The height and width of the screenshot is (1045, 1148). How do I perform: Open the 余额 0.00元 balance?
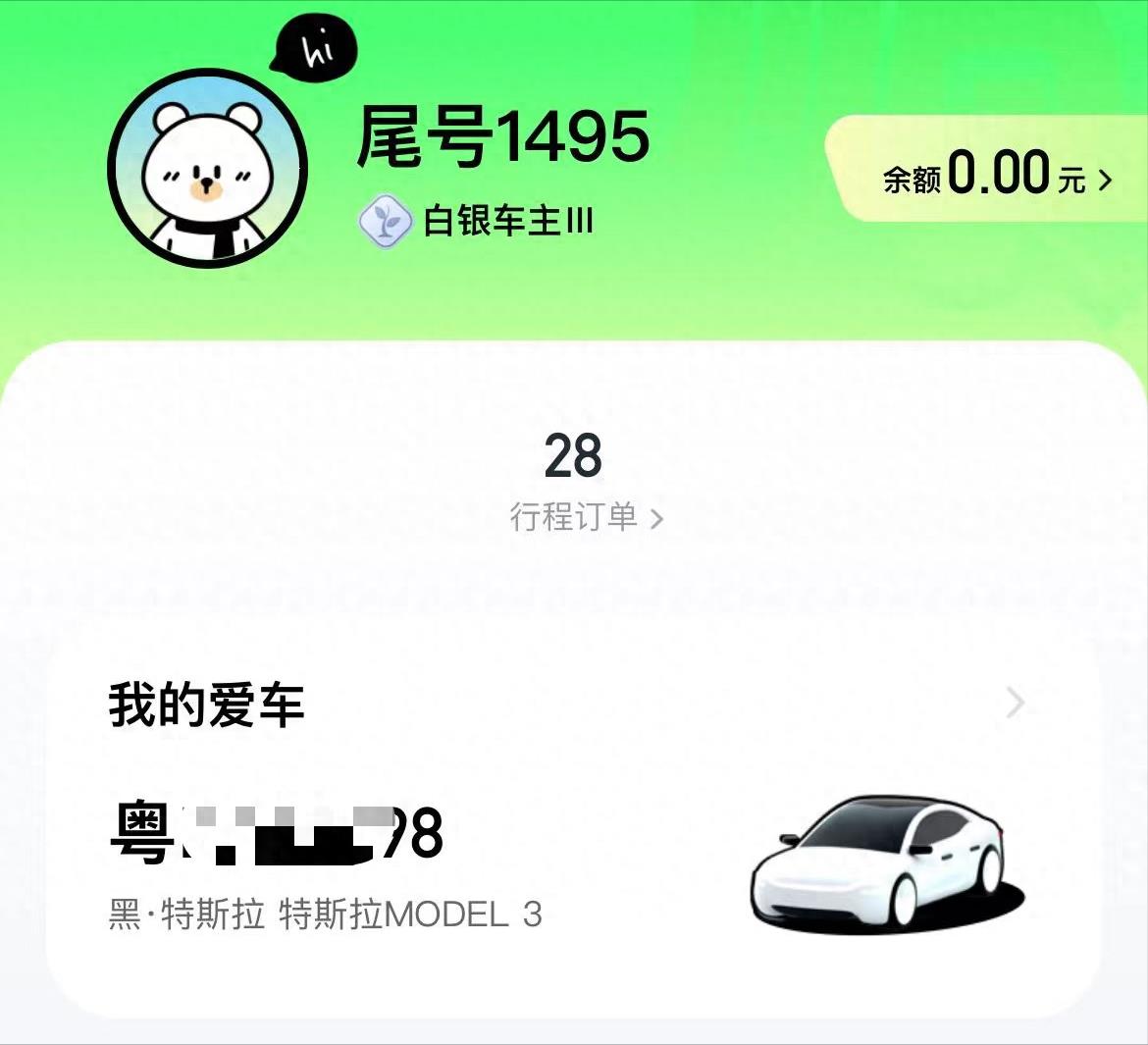point(996,176)
